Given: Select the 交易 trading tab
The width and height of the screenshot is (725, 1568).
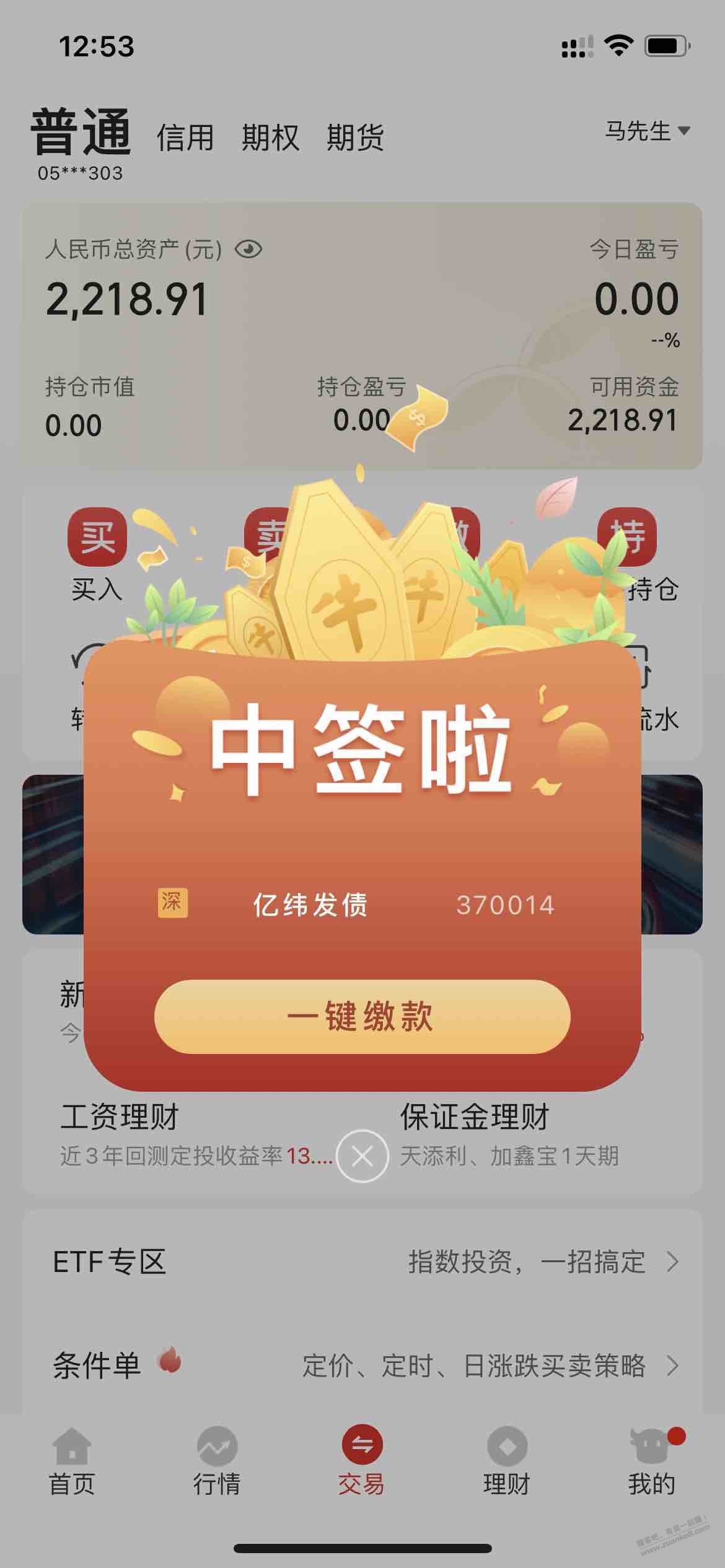Looking at the screenshot, I should click(362, 1461).
